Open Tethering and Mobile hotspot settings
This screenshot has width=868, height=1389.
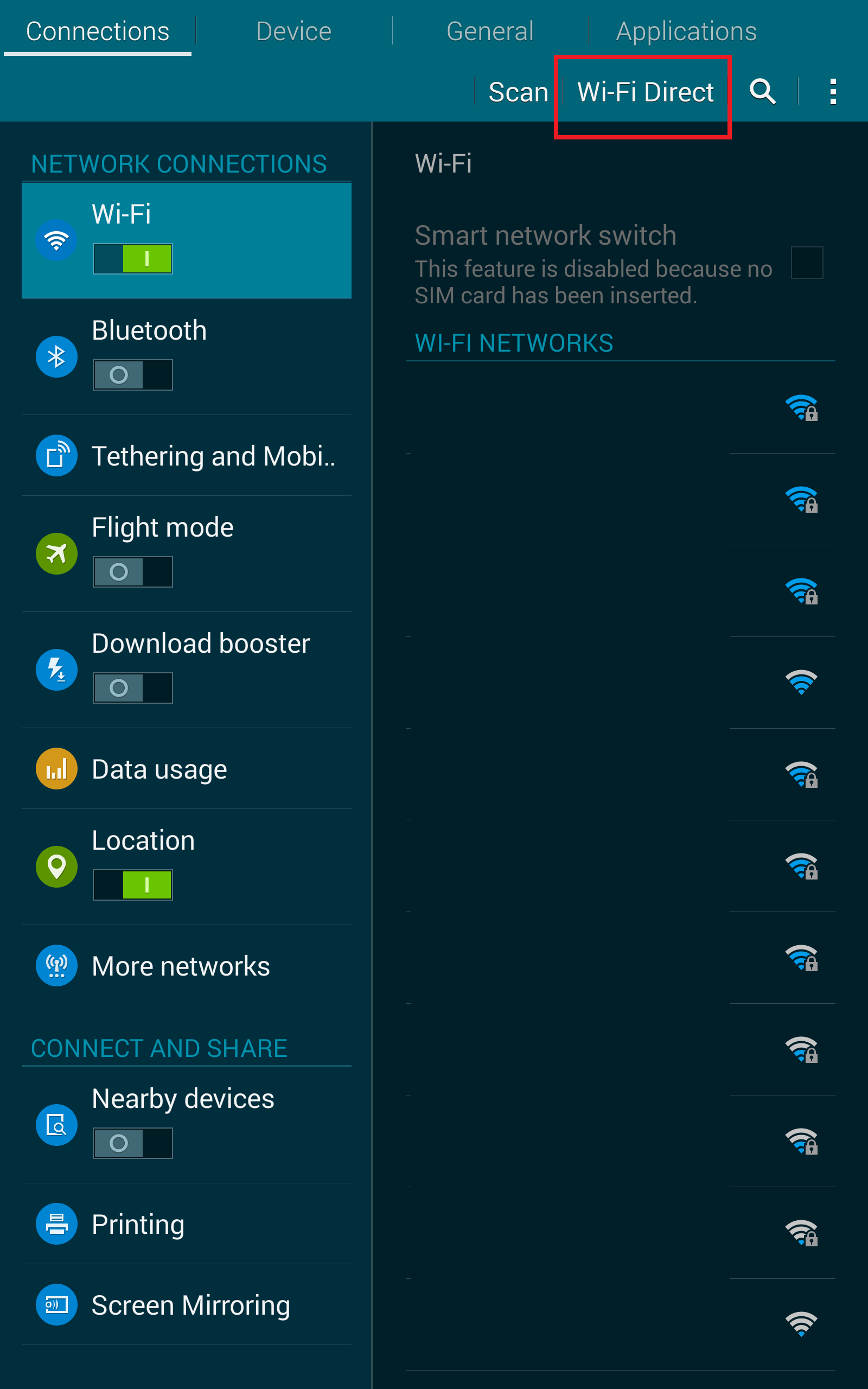(186, 456)
